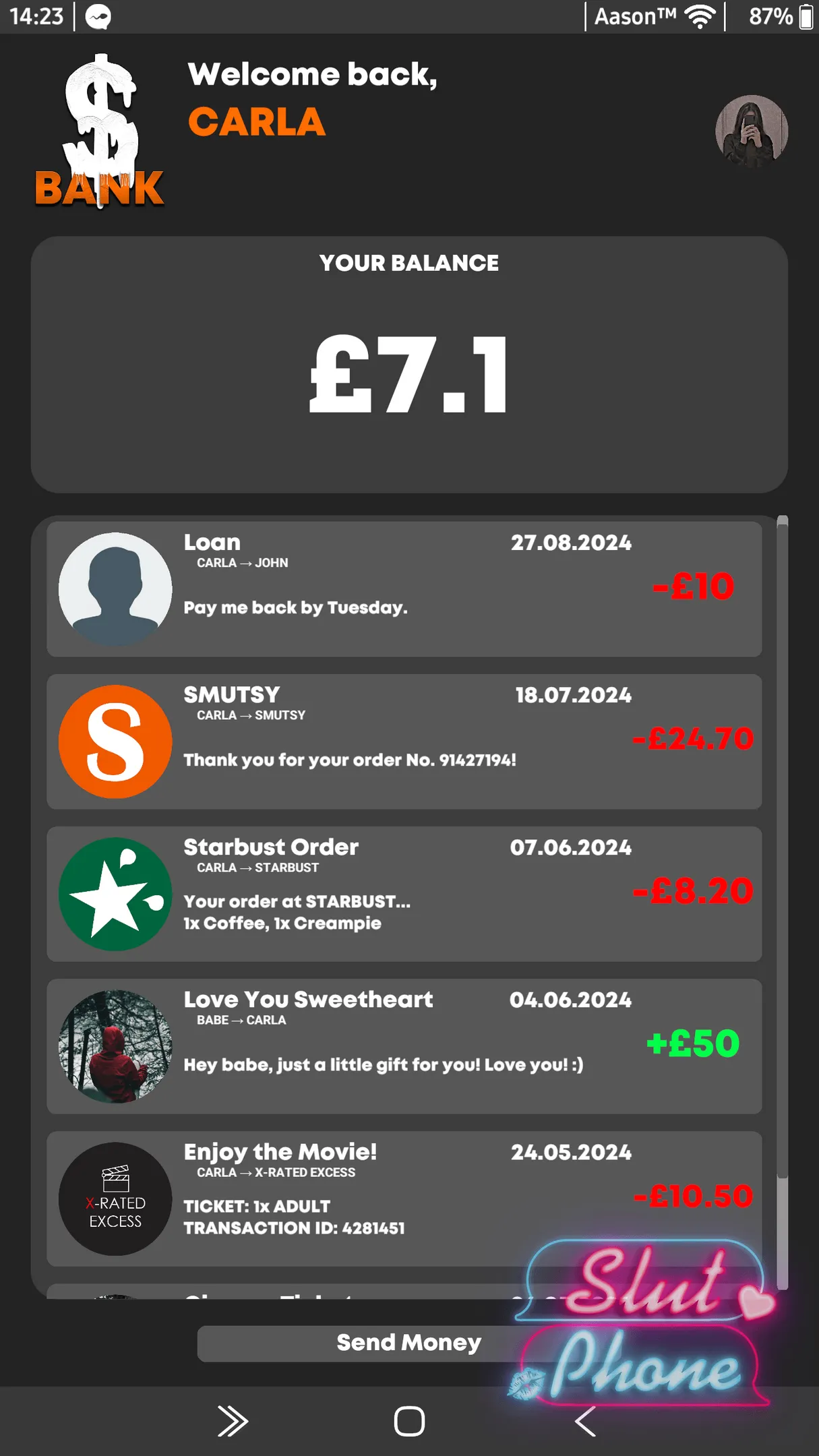
Task: Tap the back arrow in navigation bar
Action: pos(585,1422)
